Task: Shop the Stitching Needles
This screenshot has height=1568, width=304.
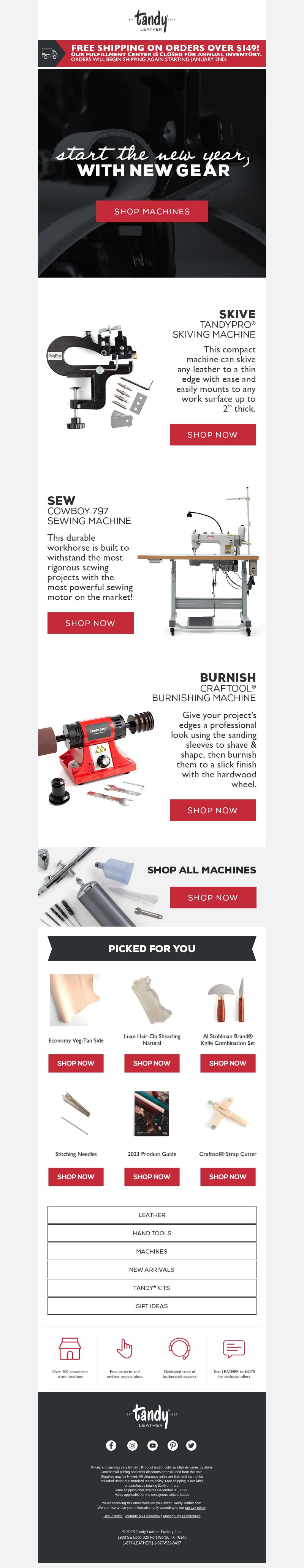Action: tap(76, 1176)
